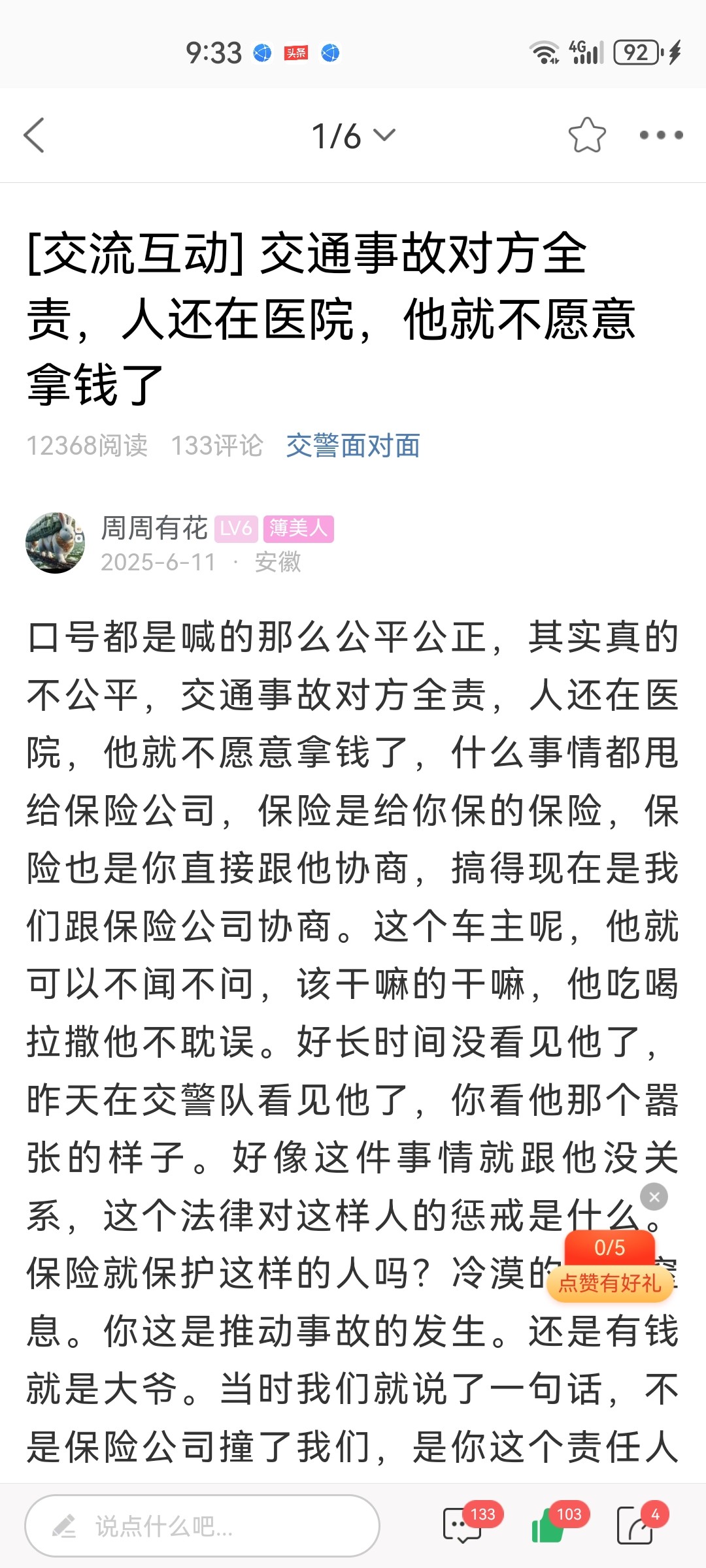Open the three-dot overflow menu
706x1568 pixels.
click(661, 135)
